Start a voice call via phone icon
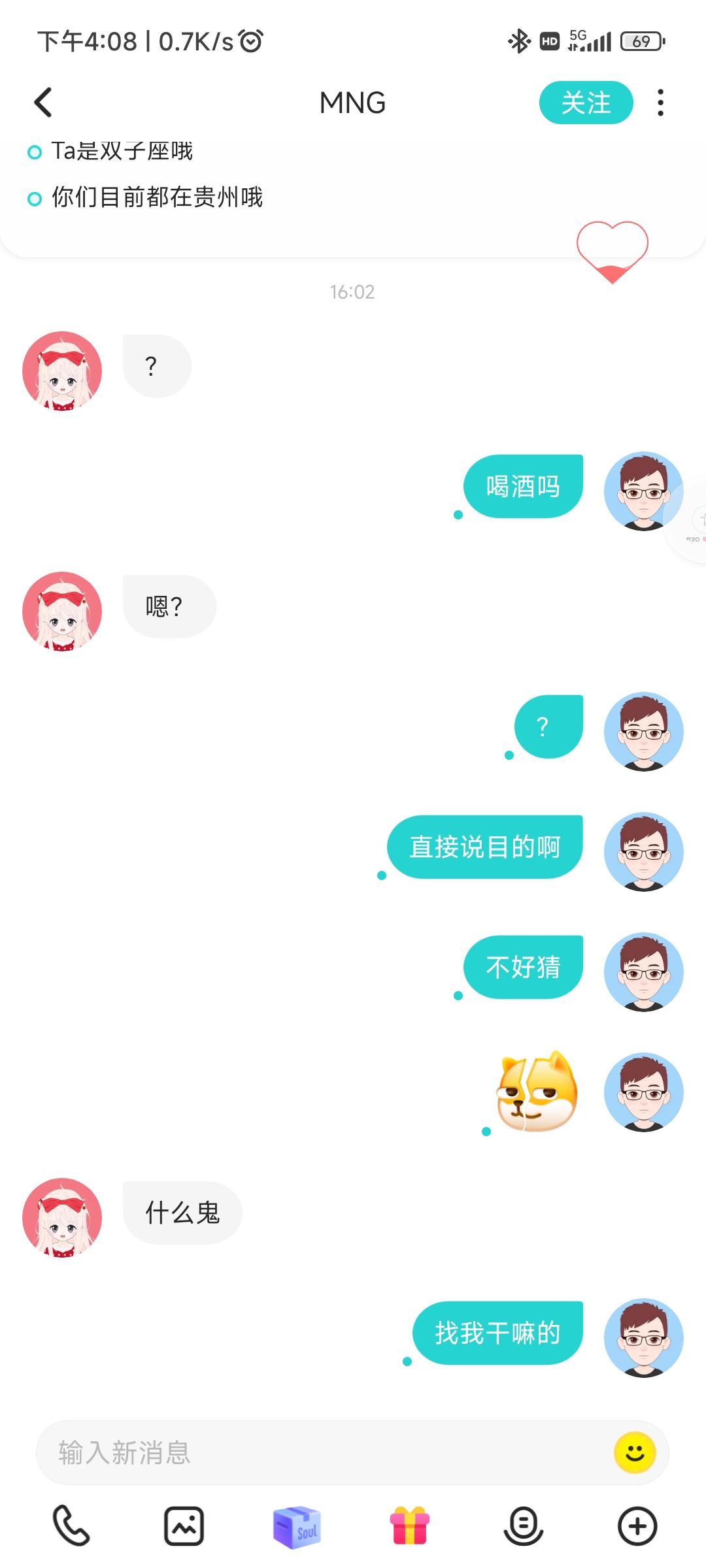 pos(71,1526)
